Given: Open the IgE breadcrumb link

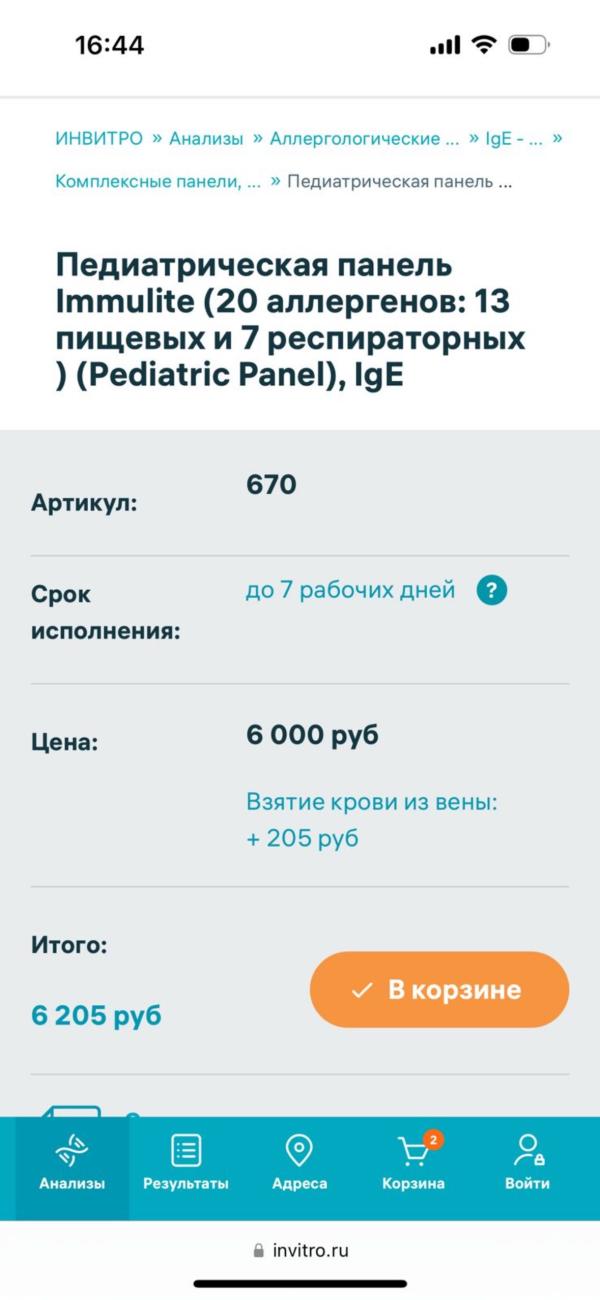Looking at the screenshot, I should (x=514, y=139).
